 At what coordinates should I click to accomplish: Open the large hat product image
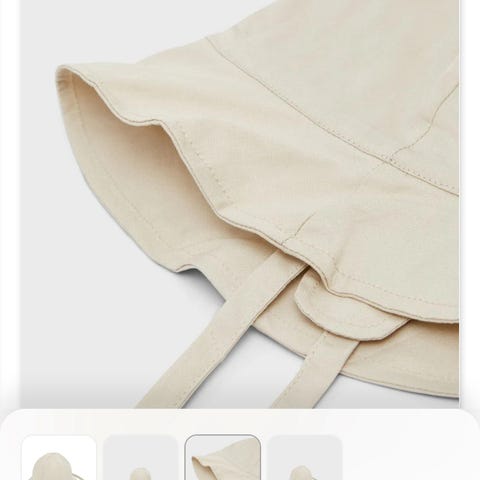(x=239, y=204)
